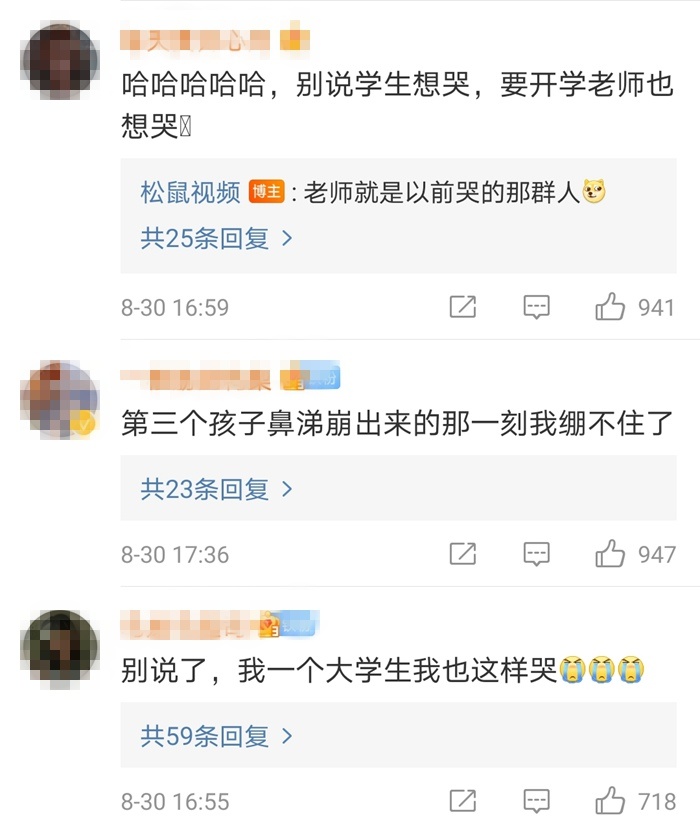Open avatar of the 大学生 commenter
Viewport: 700px width, 826px height.
[60, 647]
